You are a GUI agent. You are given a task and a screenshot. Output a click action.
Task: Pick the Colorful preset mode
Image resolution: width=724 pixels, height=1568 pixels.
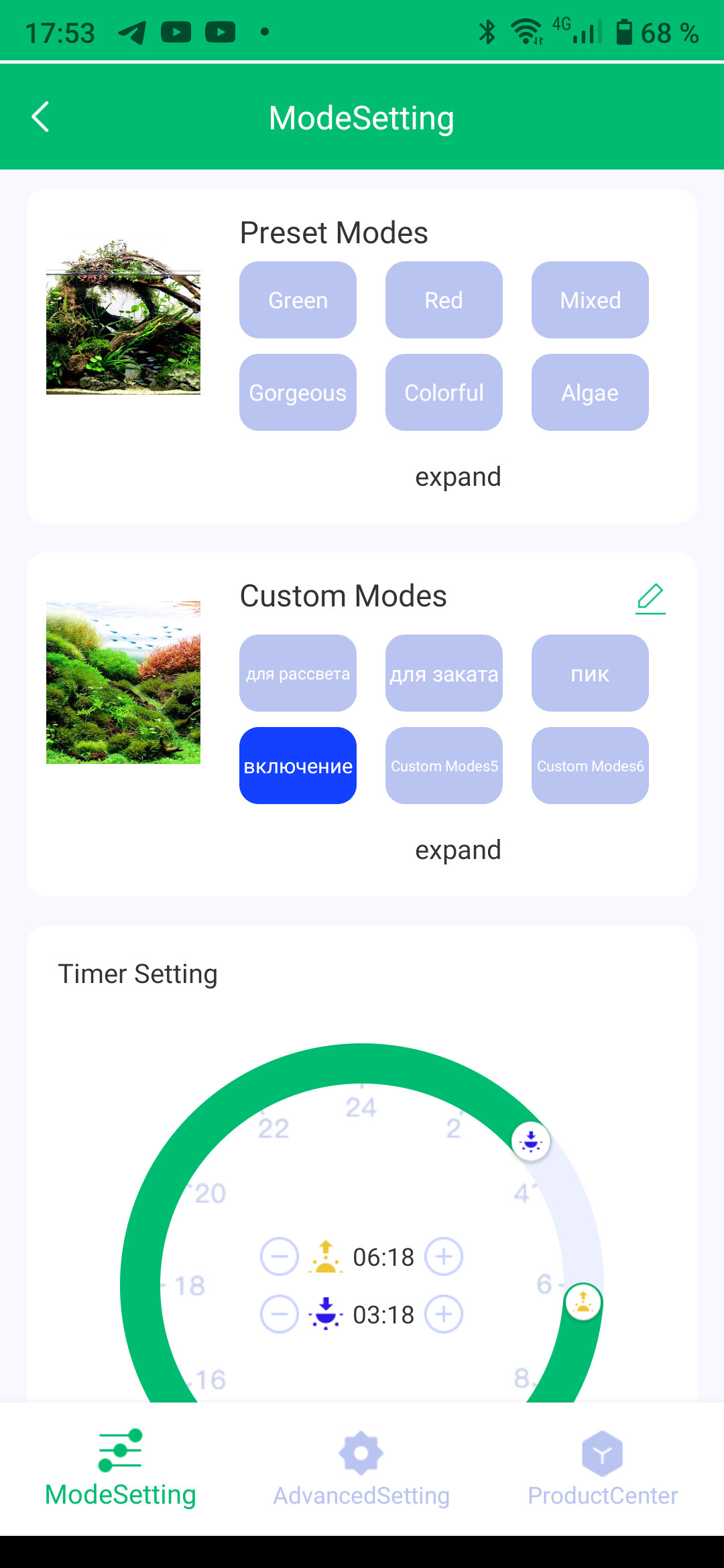(444, 393)
